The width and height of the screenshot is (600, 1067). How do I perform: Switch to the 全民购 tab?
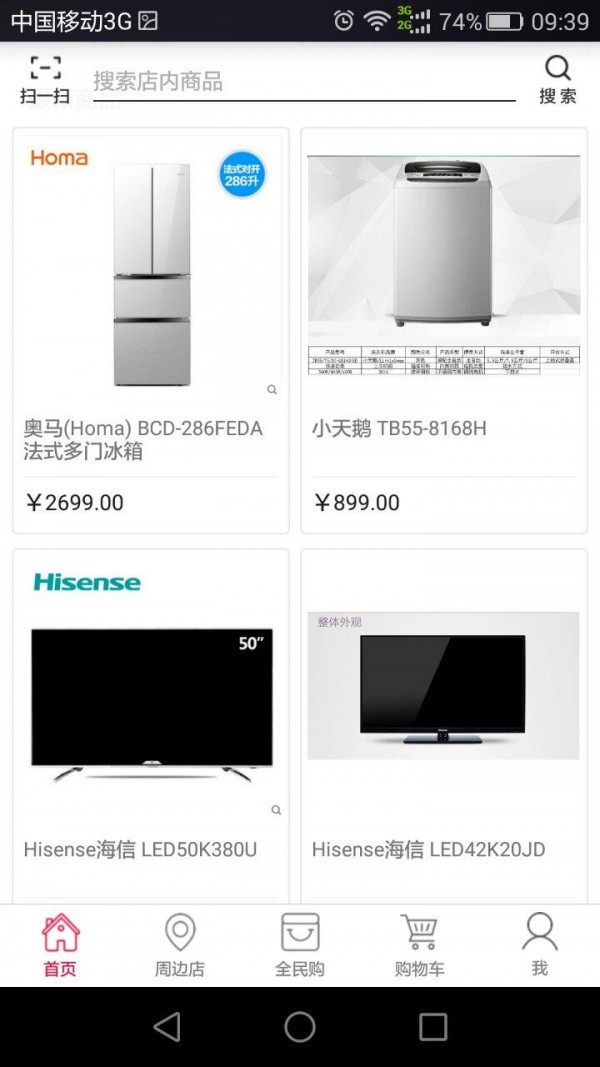pos(300,945)
